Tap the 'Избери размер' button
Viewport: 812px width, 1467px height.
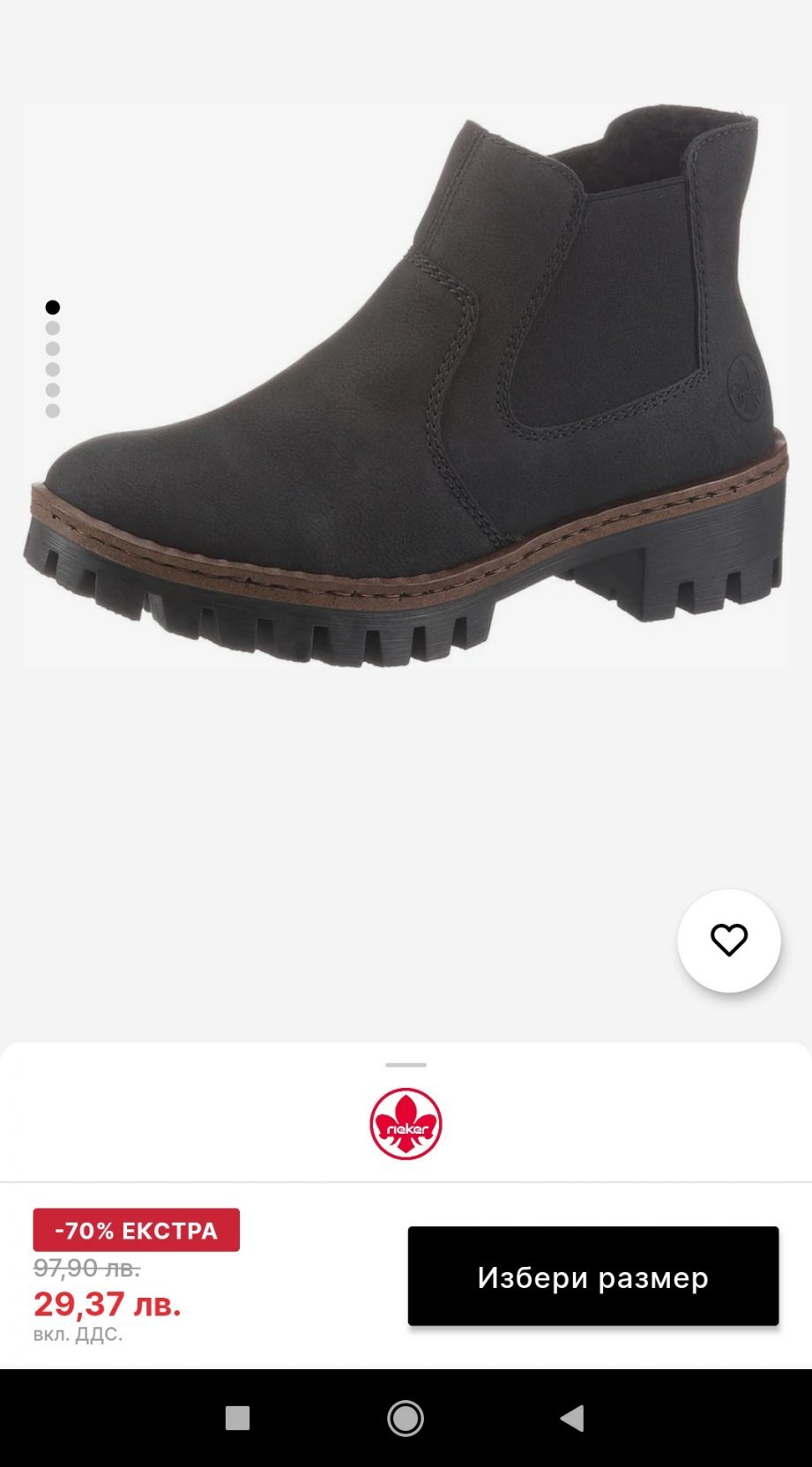(592, 1276)
